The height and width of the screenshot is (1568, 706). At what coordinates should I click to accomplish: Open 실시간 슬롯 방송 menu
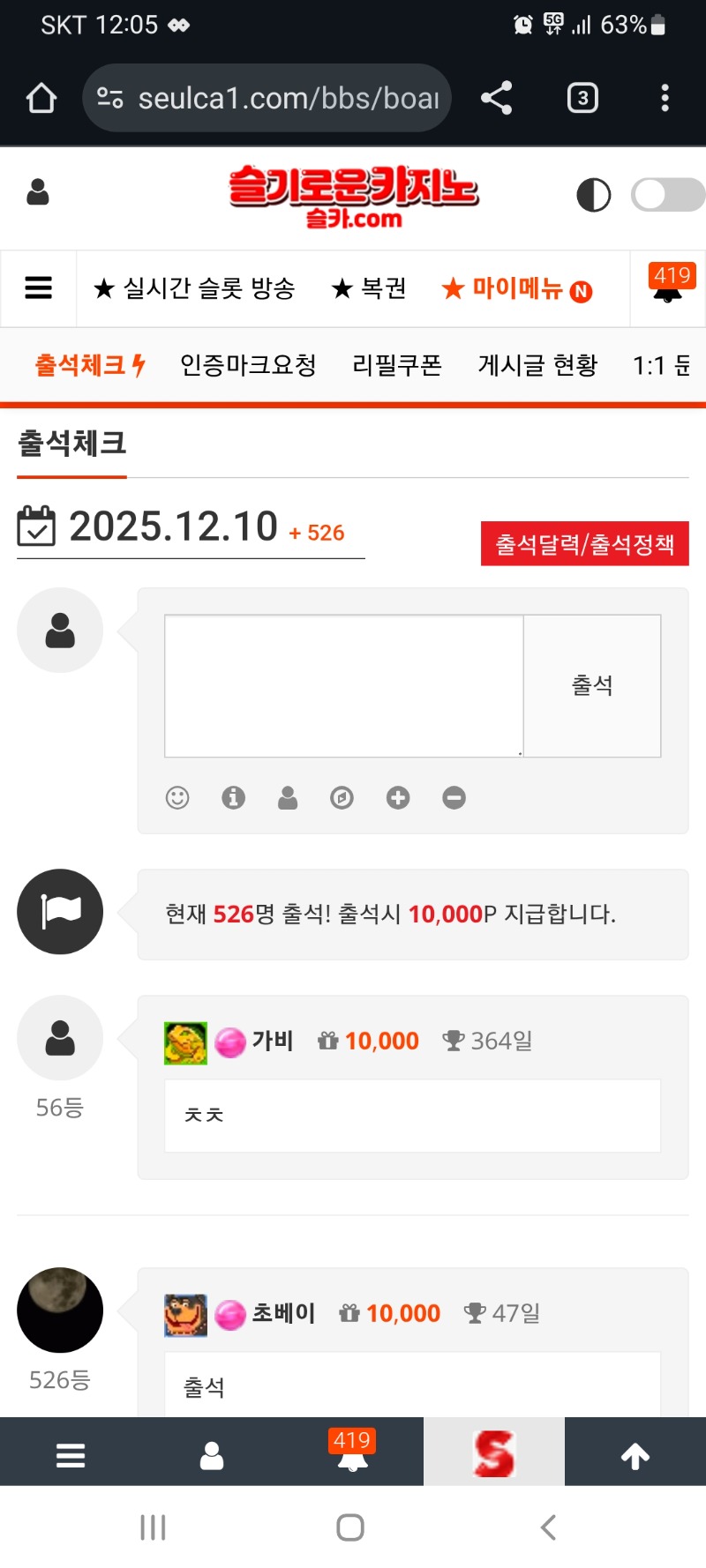click(x=194, y=288)
